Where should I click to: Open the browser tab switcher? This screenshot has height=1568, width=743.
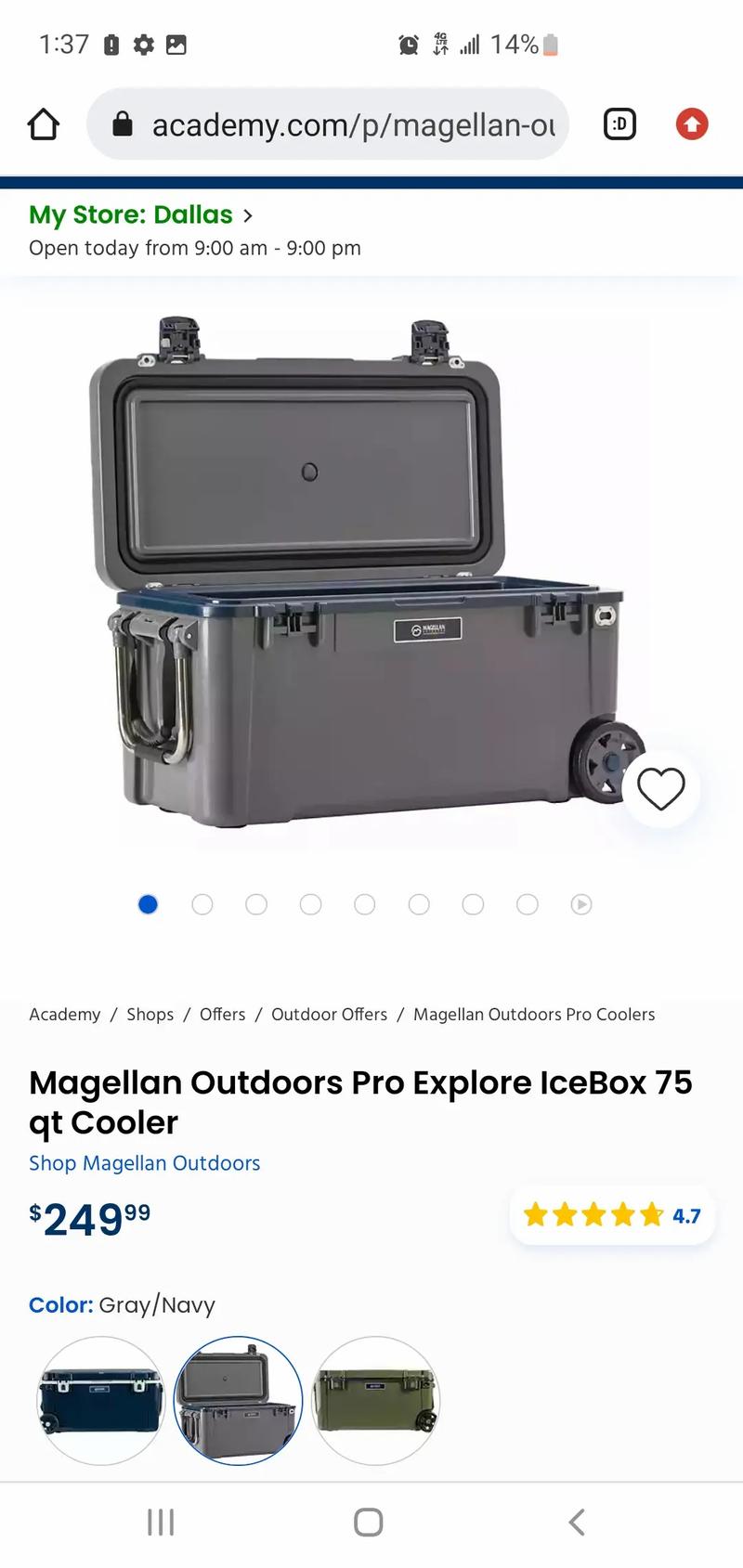click(x=619, y=123)
